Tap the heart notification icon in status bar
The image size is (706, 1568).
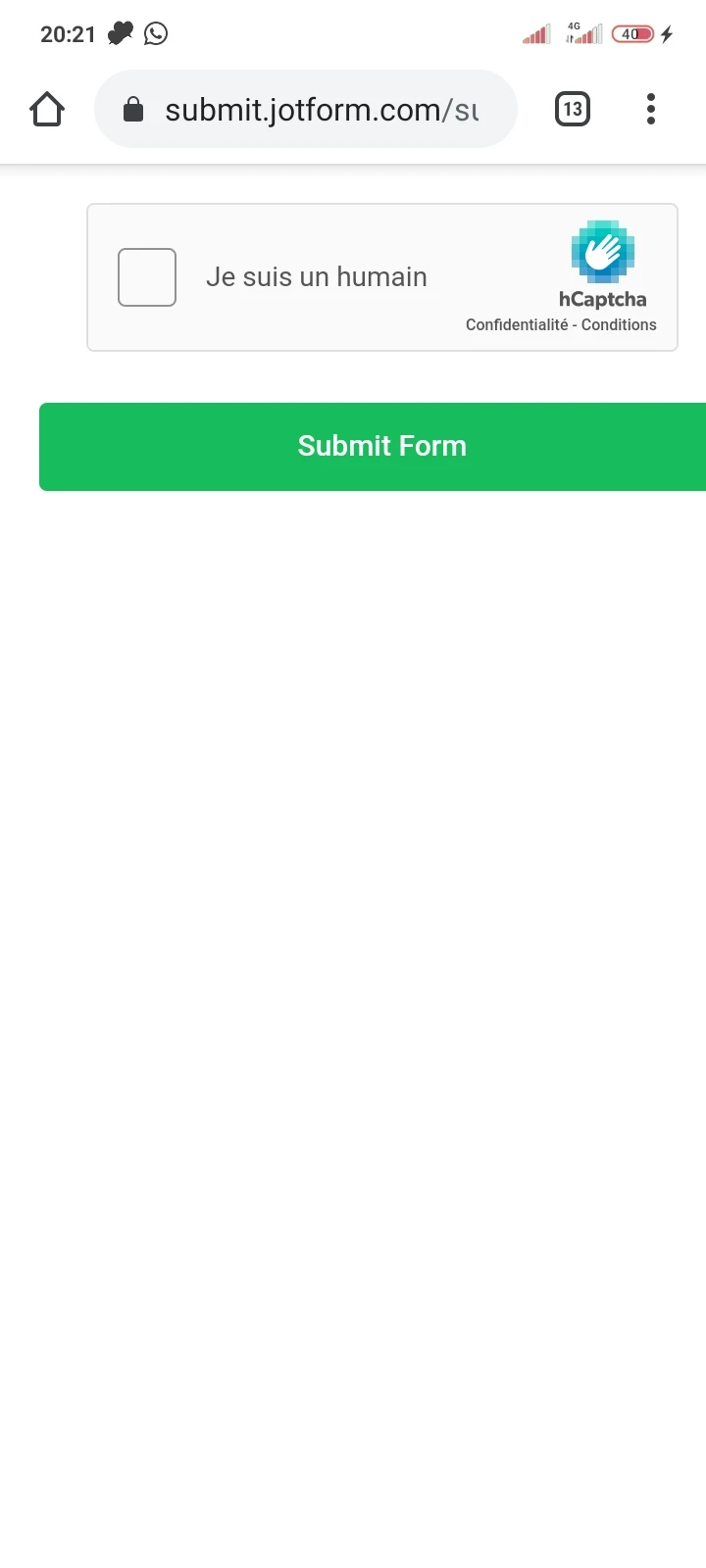tap(118, 33)
